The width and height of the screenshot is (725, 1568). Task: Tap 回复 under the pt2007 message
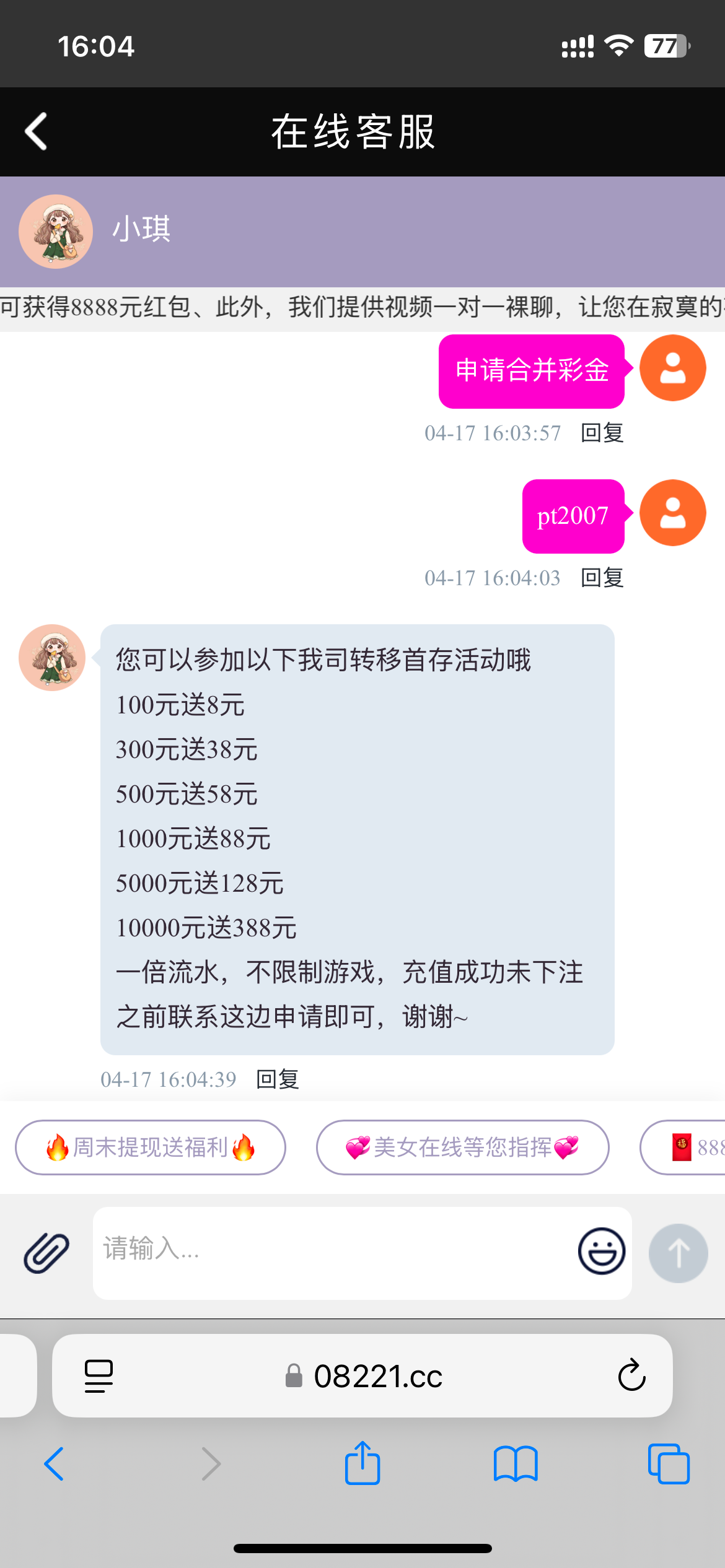click(x=602, y=578)
